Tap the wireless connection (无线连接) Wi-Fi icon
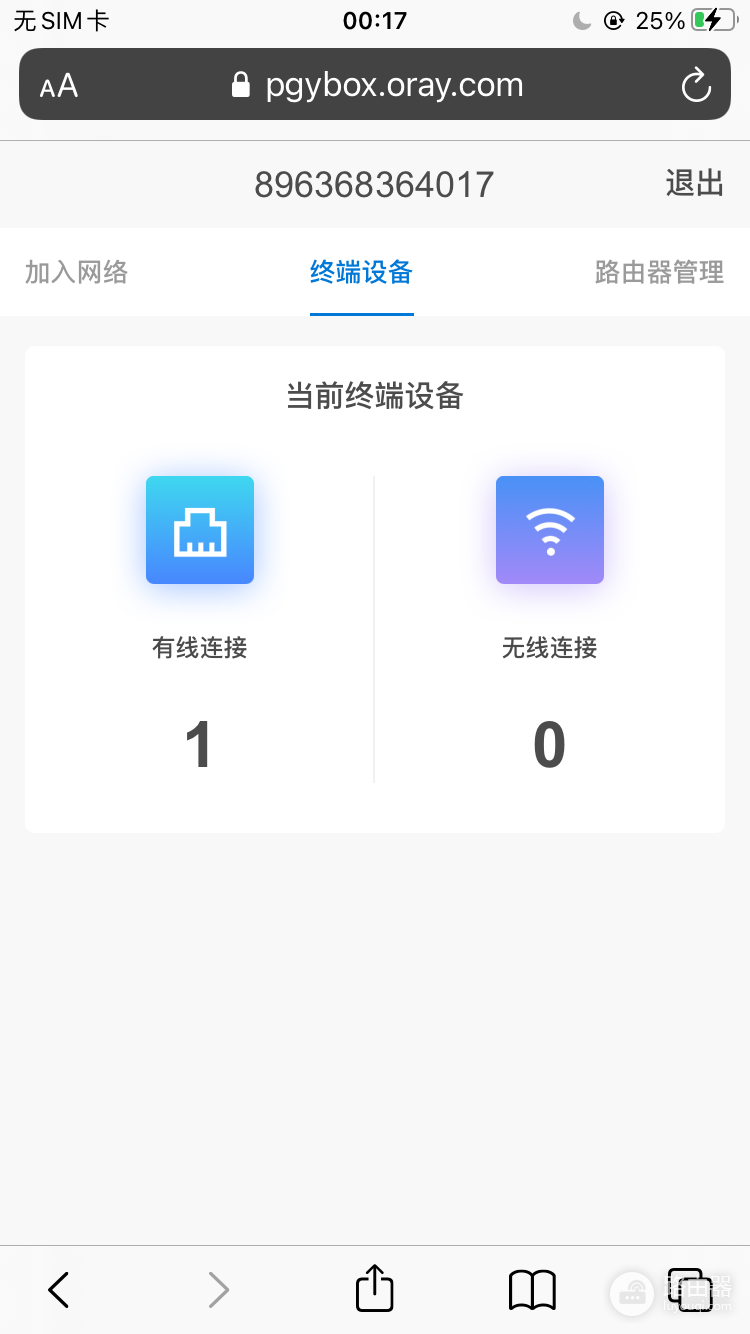Image resolution: width=750 pixels, height=1334 pixels. (549, 530)
